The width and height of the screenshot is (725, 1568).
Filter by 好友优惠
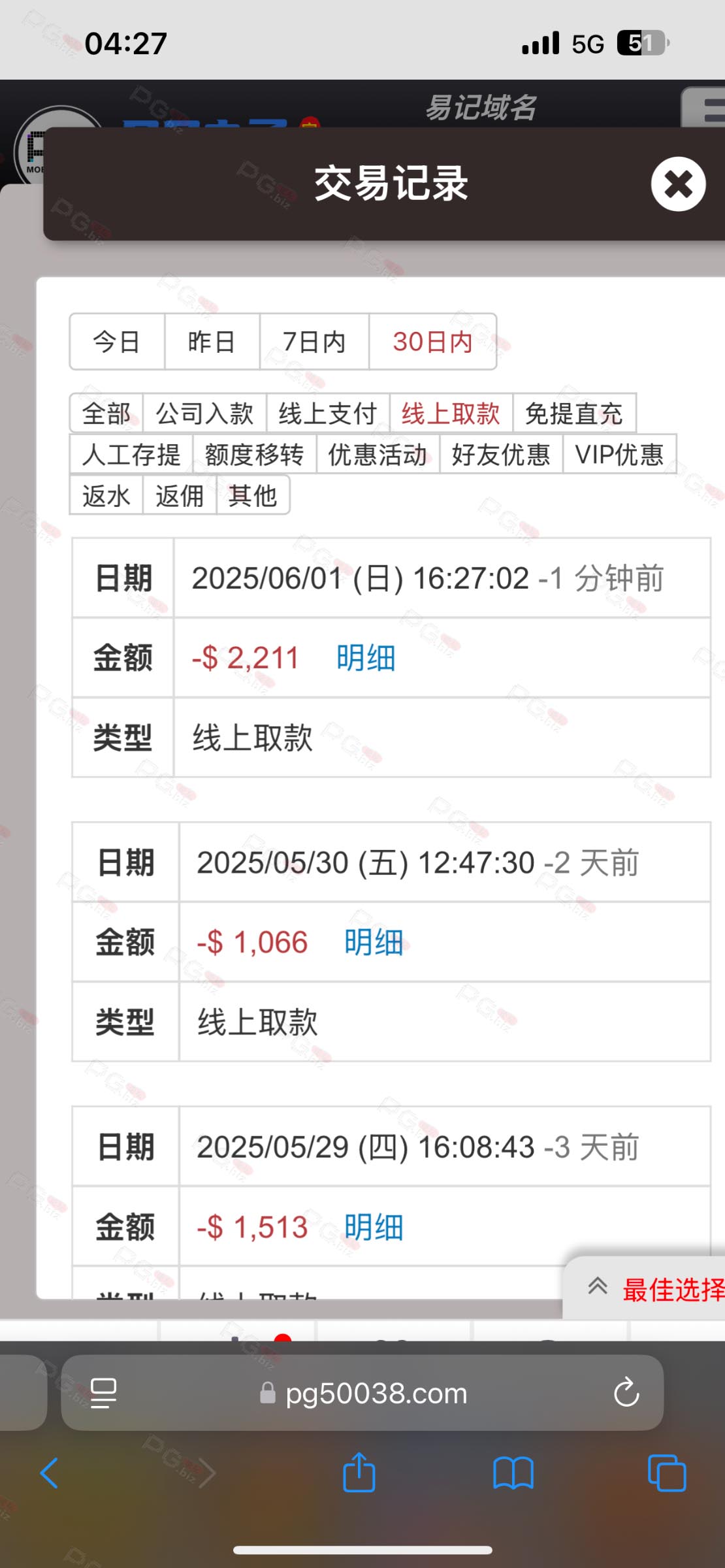coord(501,455)
